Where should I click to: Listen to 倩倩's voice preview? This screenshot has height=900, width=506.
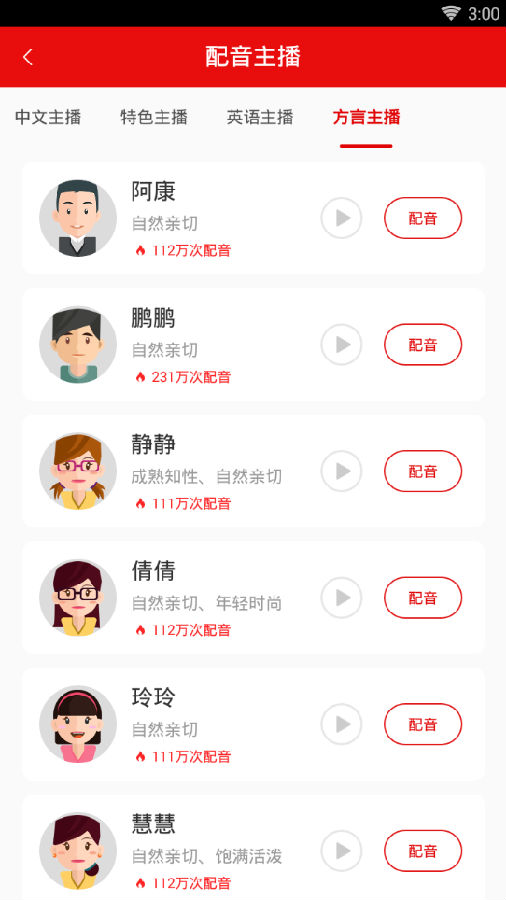[341, 598]
